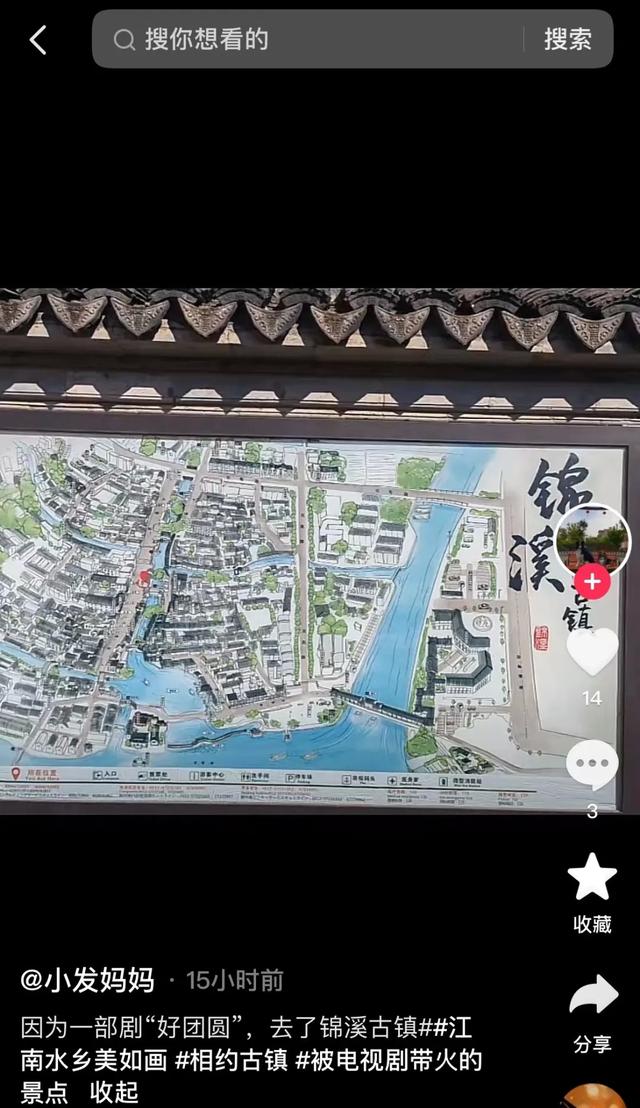
Task: Follow creator with the red plus button
Action: tap(592, 582)
